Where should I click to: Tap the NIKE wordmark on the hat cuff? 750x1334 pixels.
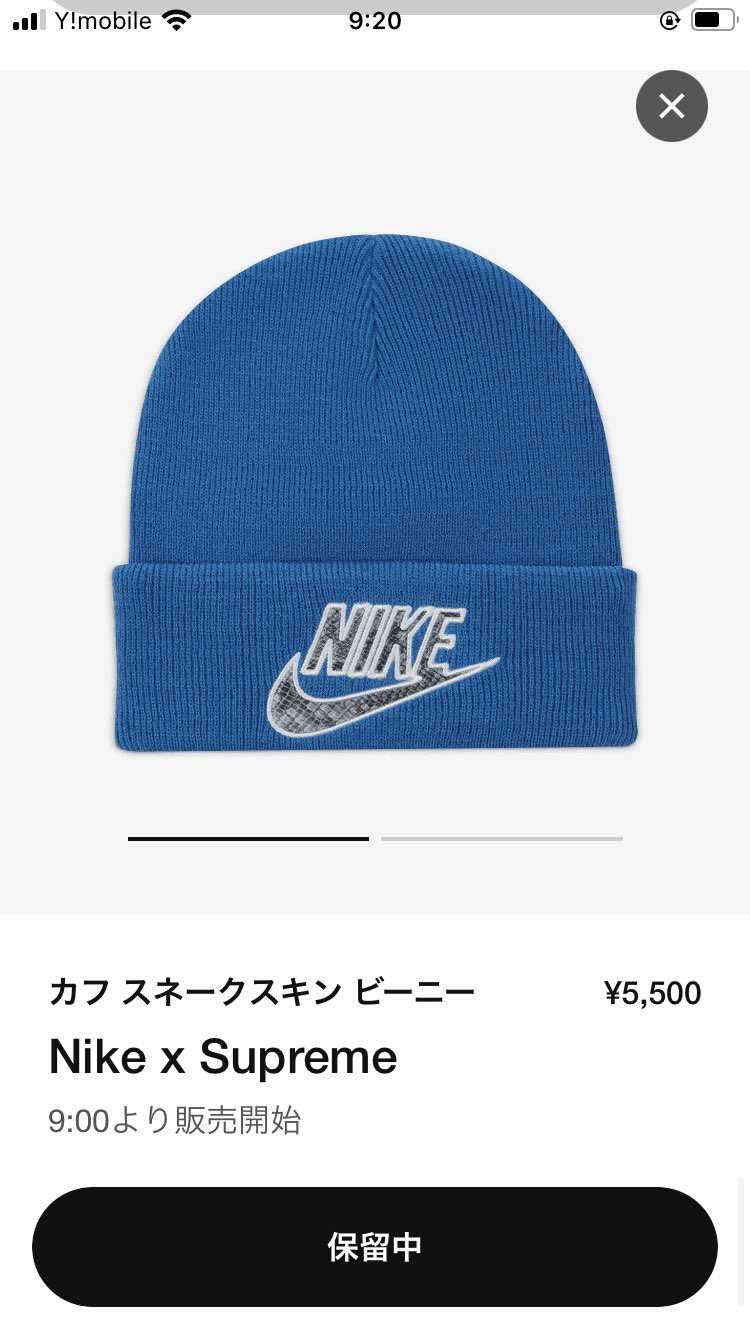coord(390,635)
